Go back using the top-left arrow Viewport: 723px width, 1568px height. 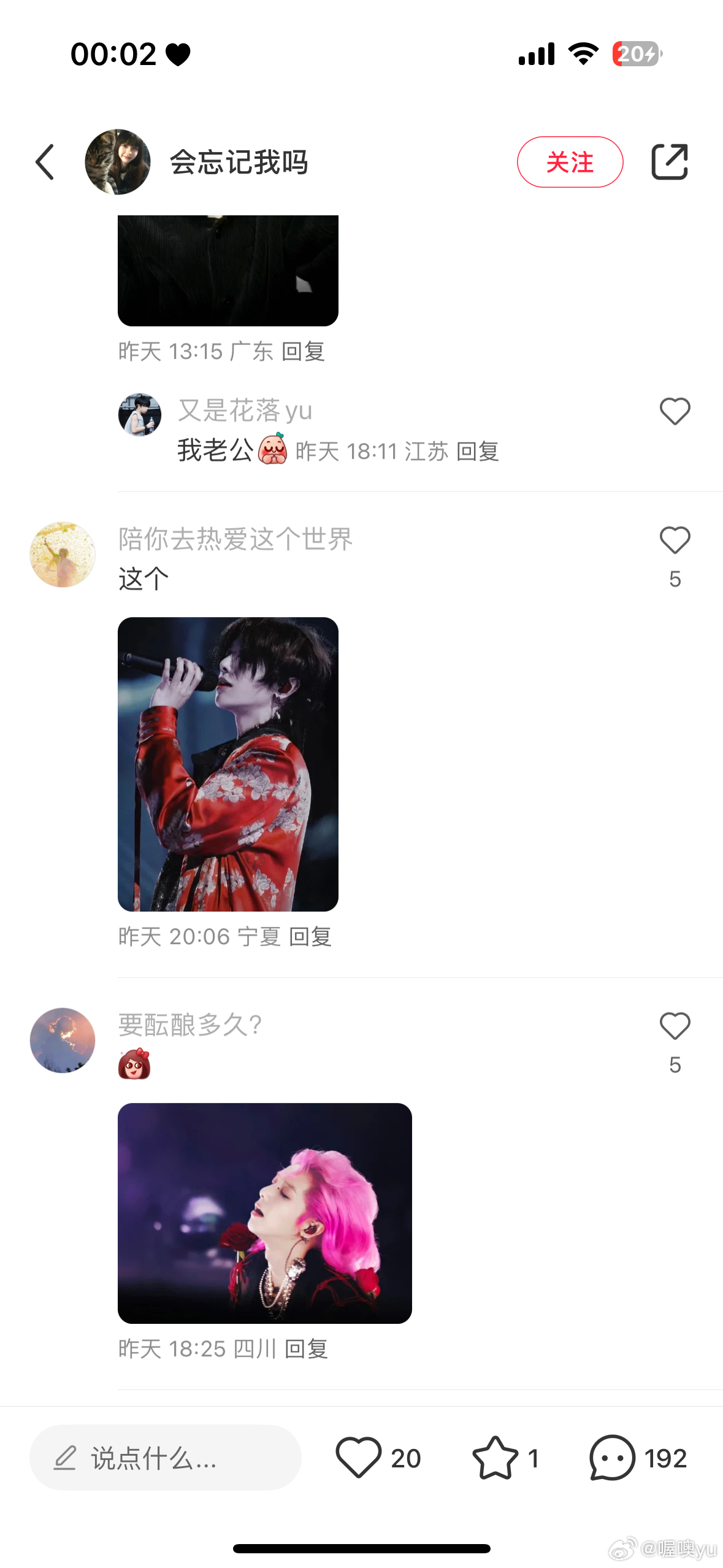pyautogui.click(x=45, y=162)
